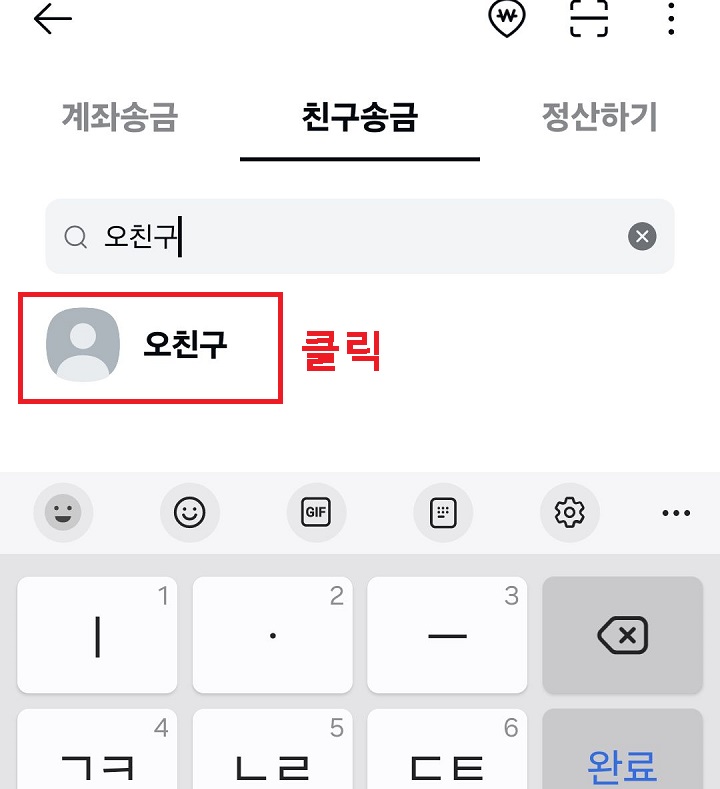Clear the search text with the X button
The width and height of the screenshot is (720, 789).
(x=643, y=236)
